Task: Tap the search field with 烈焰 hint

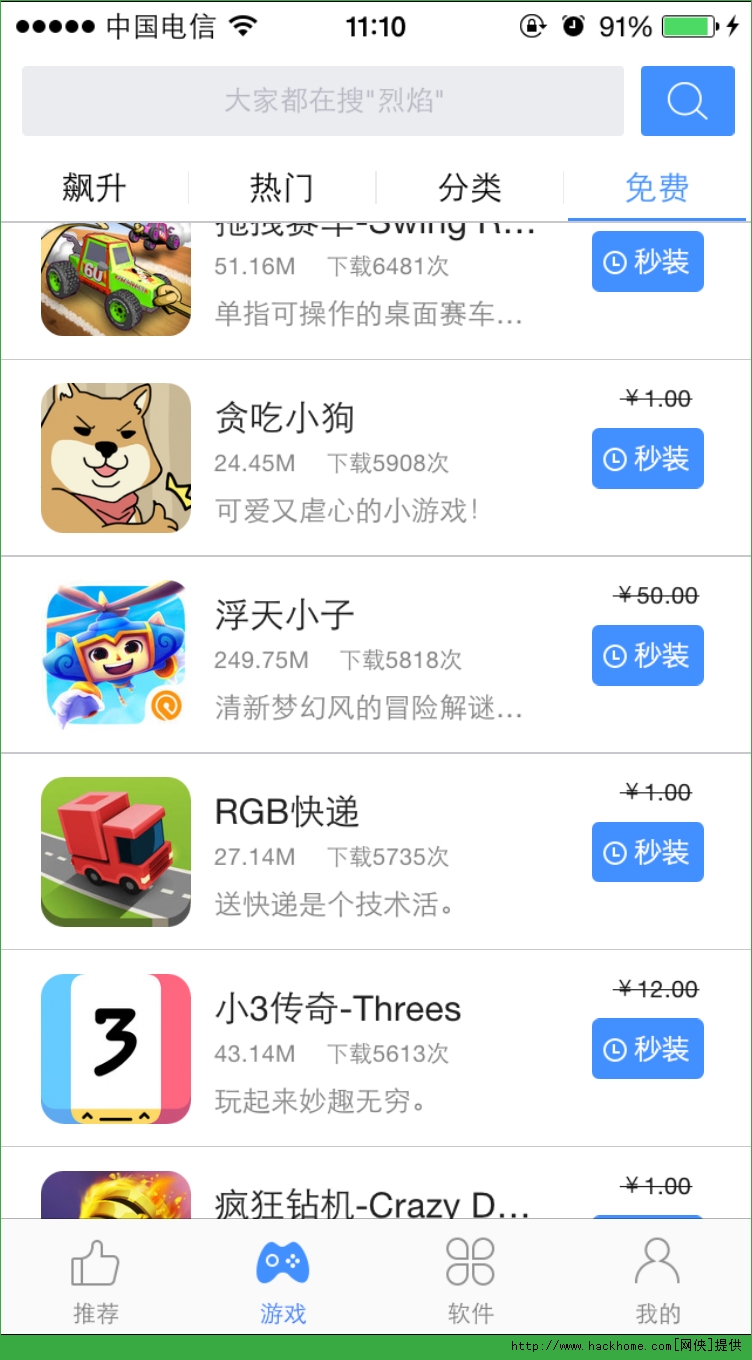Action: 322,101
